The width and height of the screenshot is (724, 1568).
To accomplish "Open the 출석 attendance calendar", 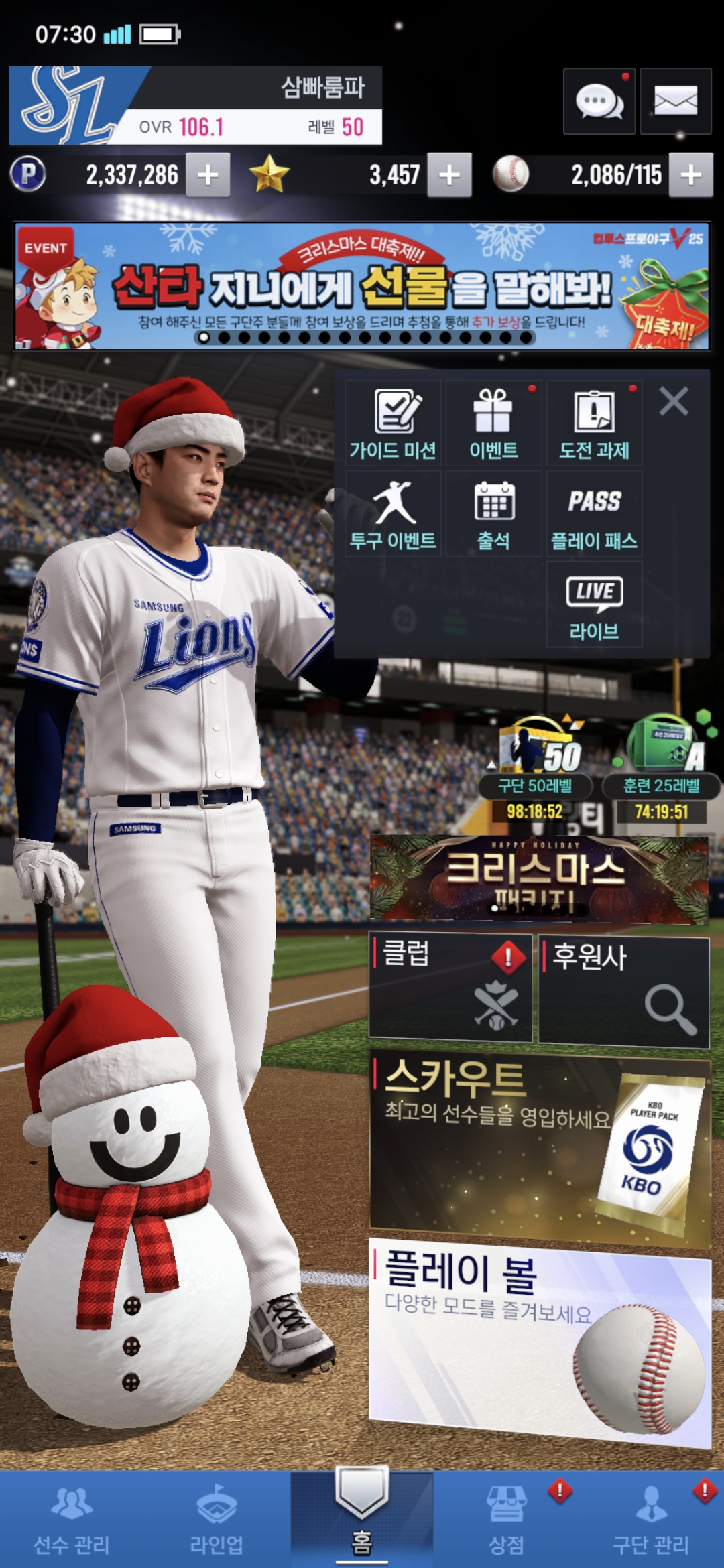I will pos(493,514).
